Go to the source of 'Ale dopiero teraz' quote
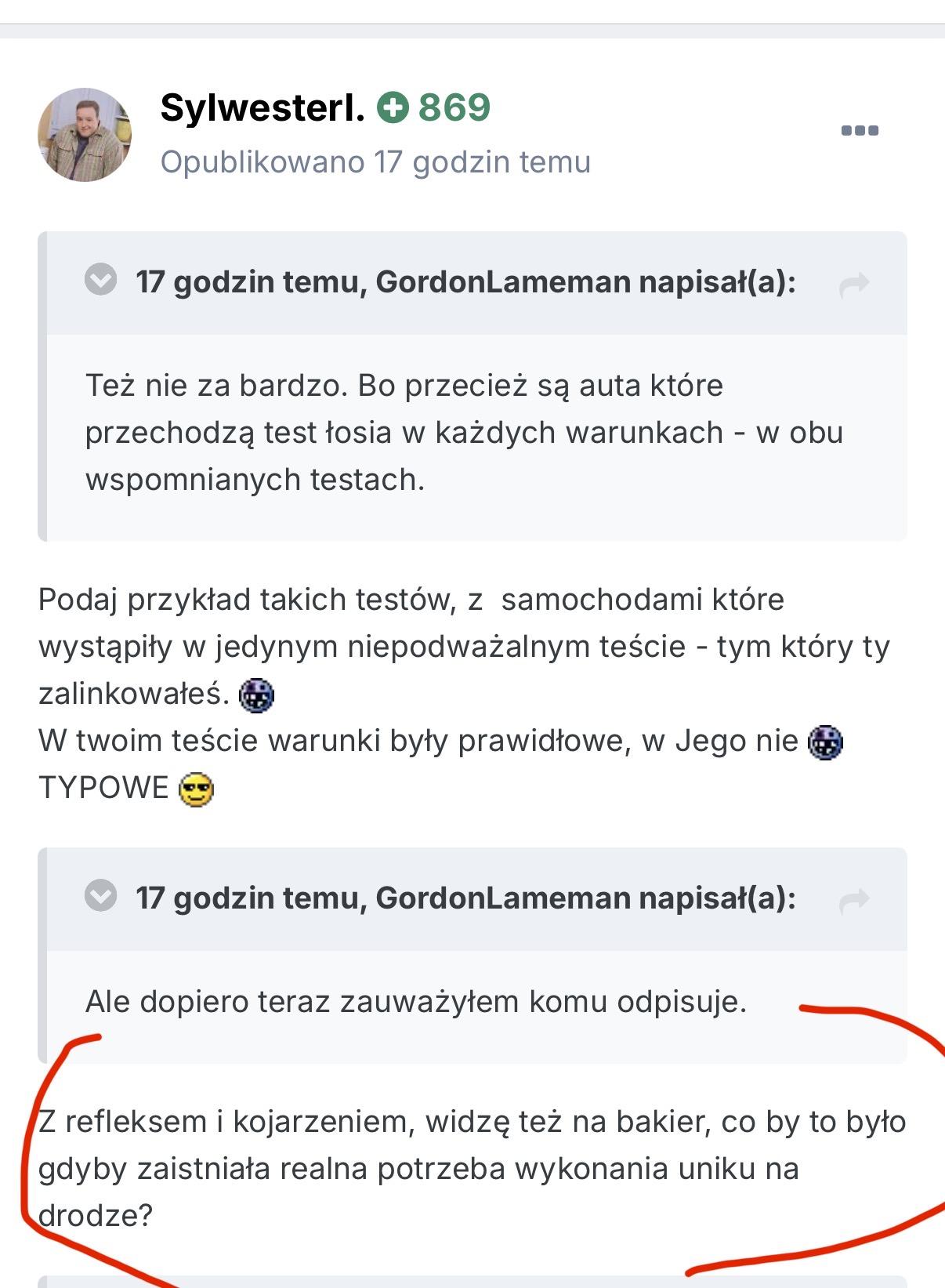This screenshot has width=945, height=1288. click(x=854, y=900)
